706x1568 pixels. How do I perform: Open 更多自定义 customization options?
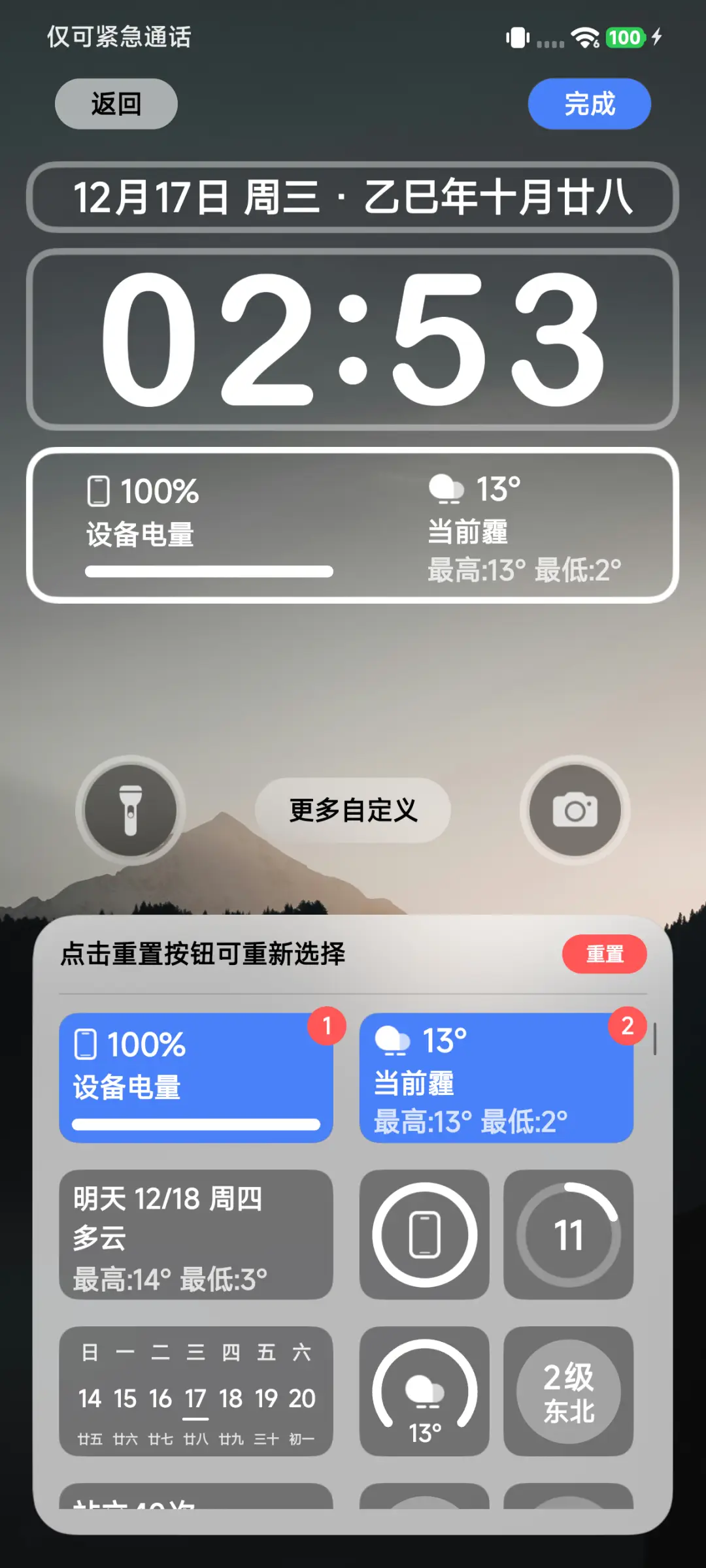(x=352, y=810)
